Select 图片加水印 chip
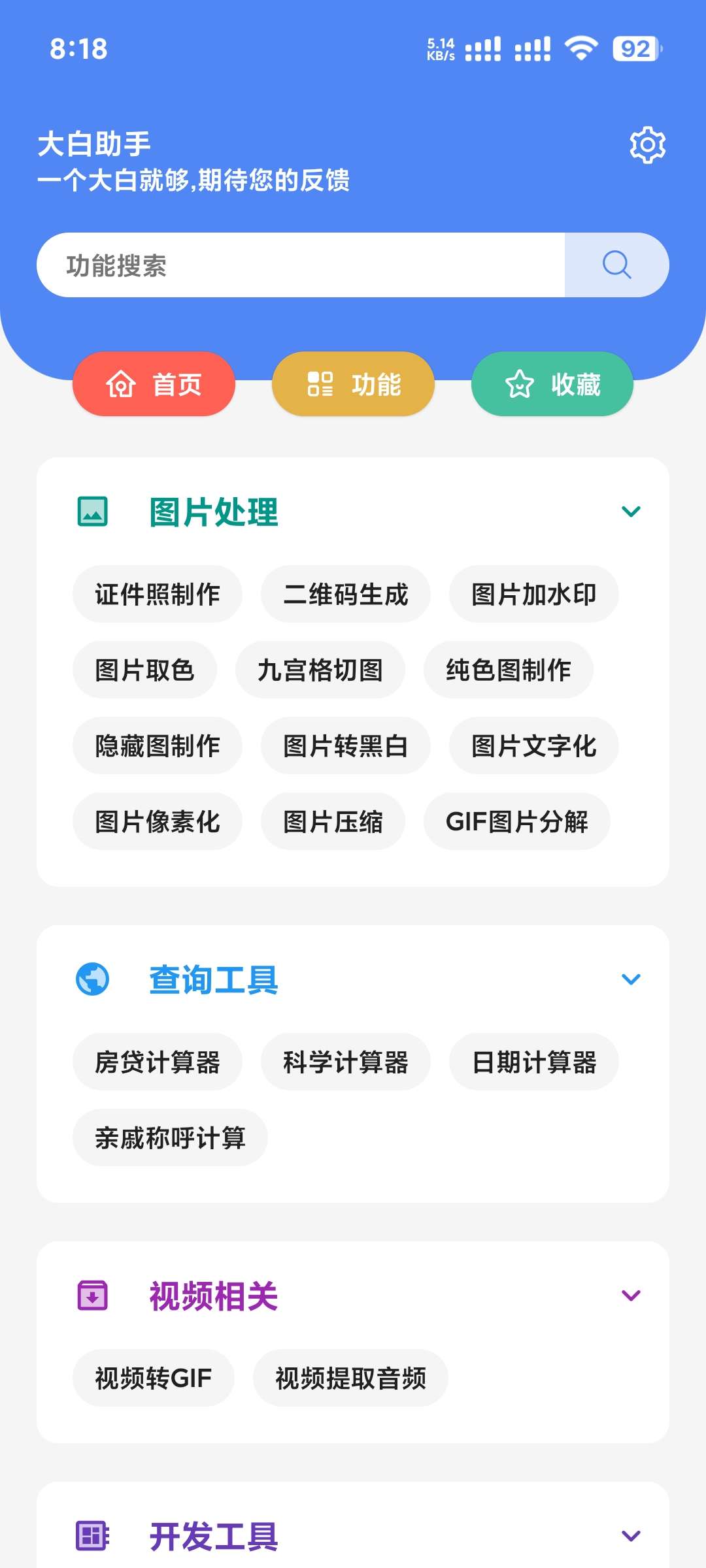This screenshot has height=1568, width=706. [x=533, y=595]
